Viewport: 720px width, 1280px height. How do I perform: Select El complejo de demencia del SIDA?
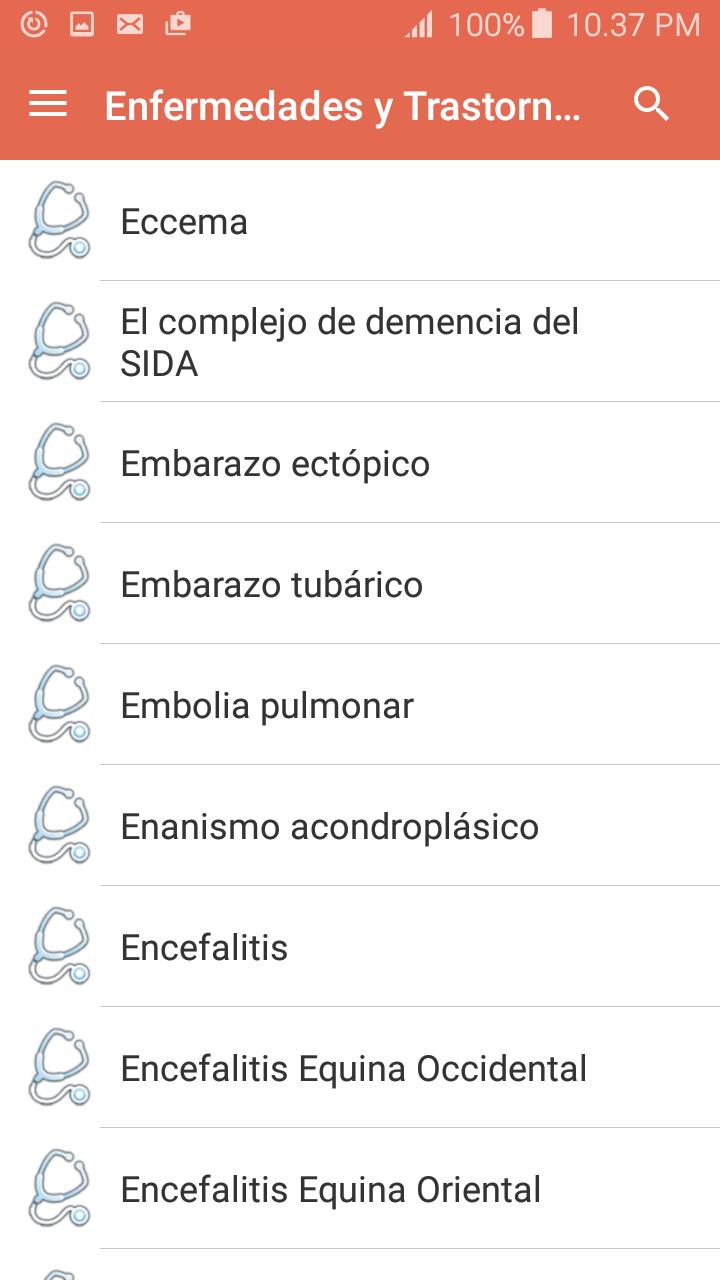pyautogui.click(x=360, y=342)
